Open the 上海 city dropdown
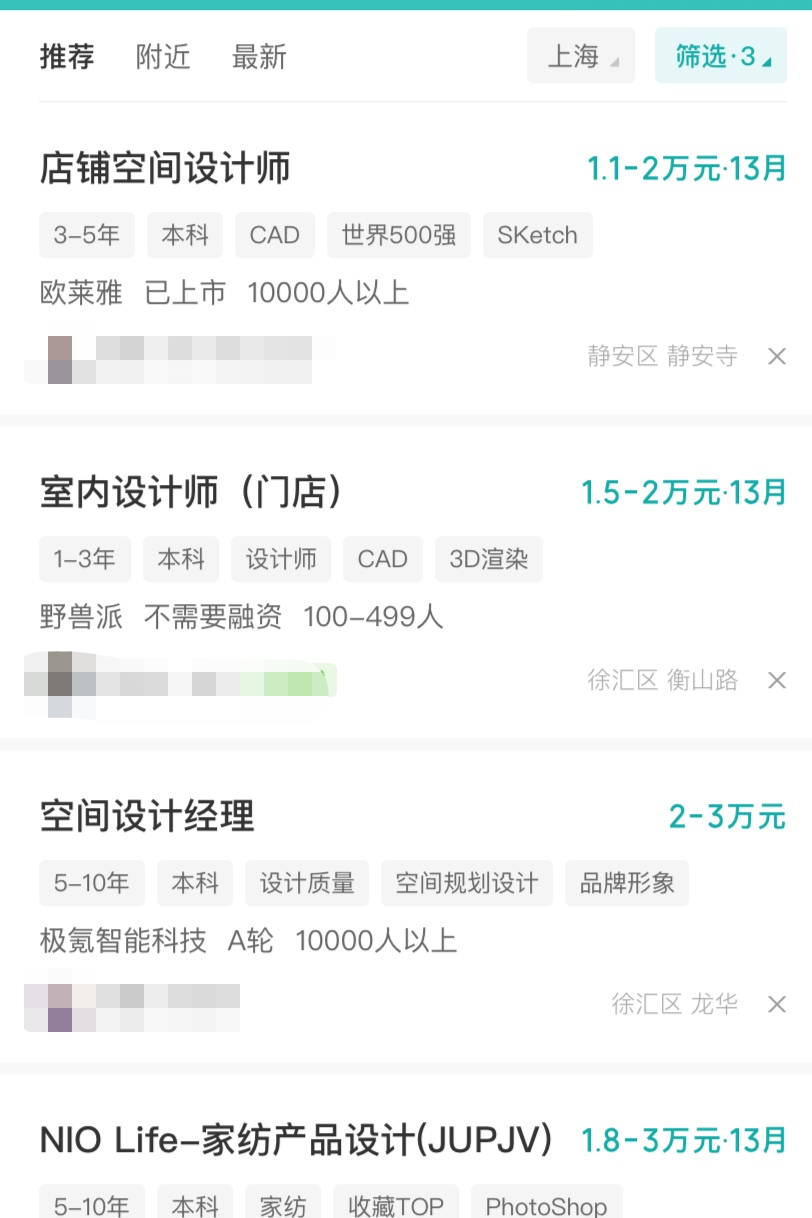Viewport: 812px width, 1218px height. 581,56
